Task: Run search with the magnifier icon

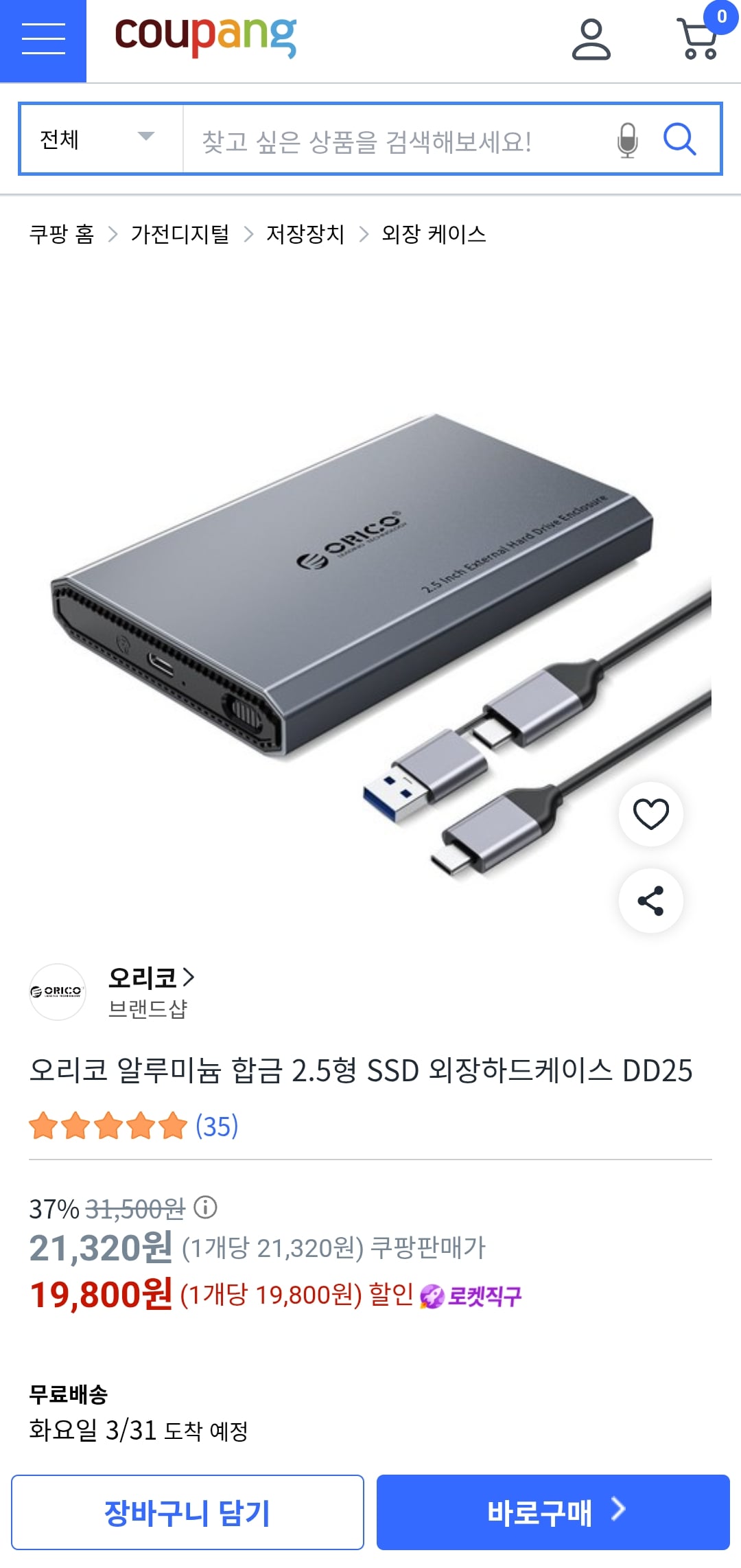Action: click(x=679, y=139)
